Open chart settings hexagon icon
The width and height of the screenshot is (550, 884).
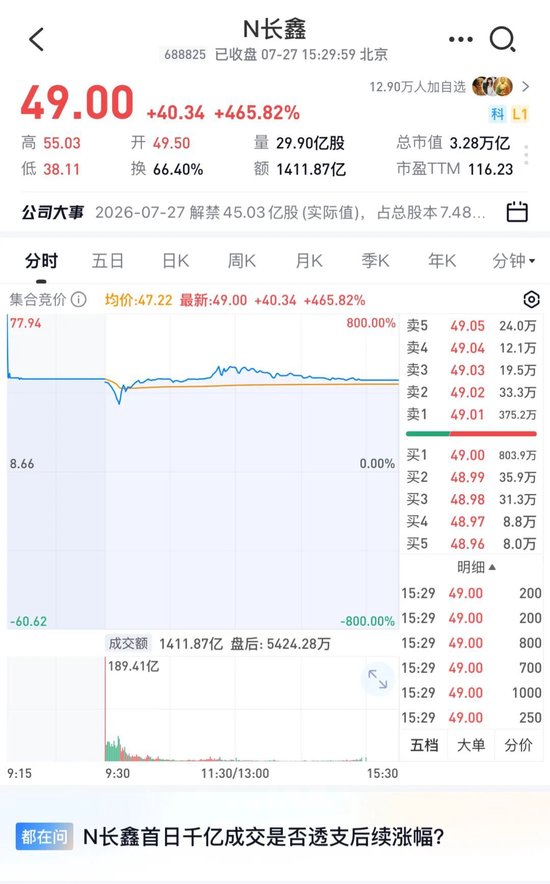531,299
